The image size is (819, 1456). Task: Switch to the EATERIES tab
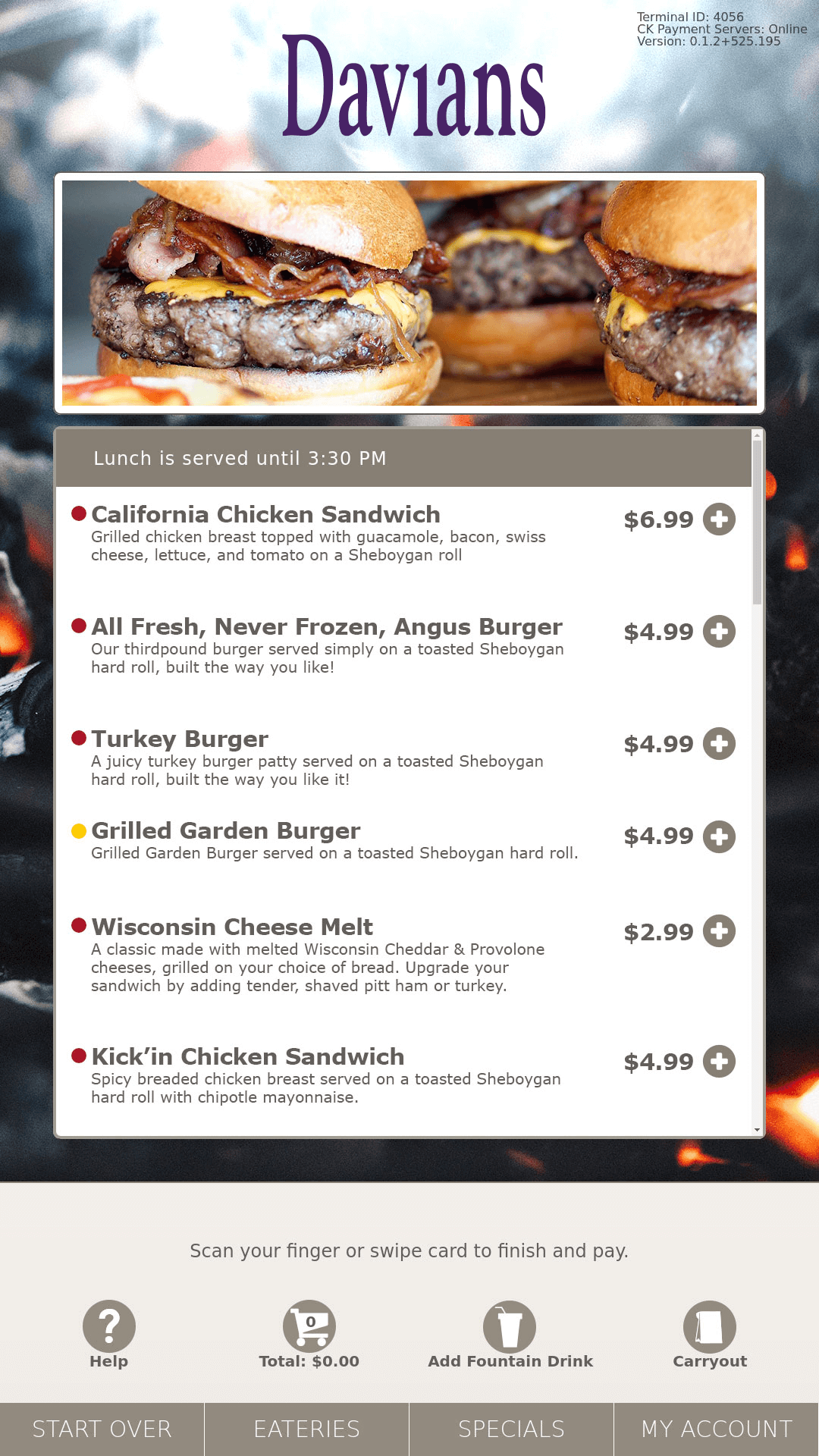307,1429
